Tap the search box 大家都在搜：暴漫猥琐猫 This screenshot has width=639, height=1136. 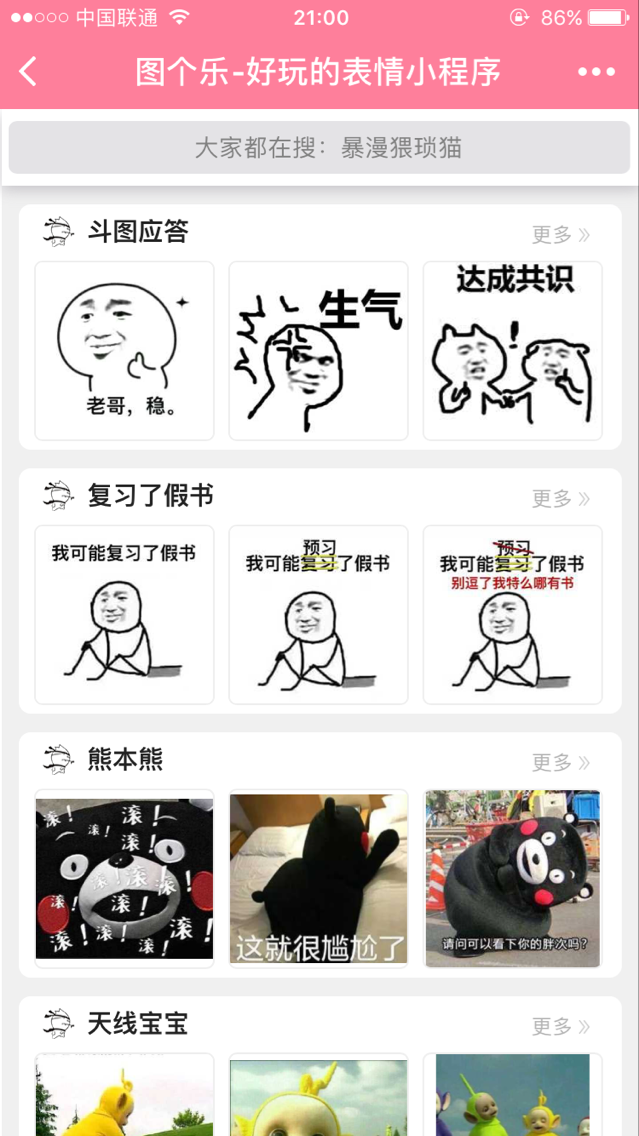319,148
